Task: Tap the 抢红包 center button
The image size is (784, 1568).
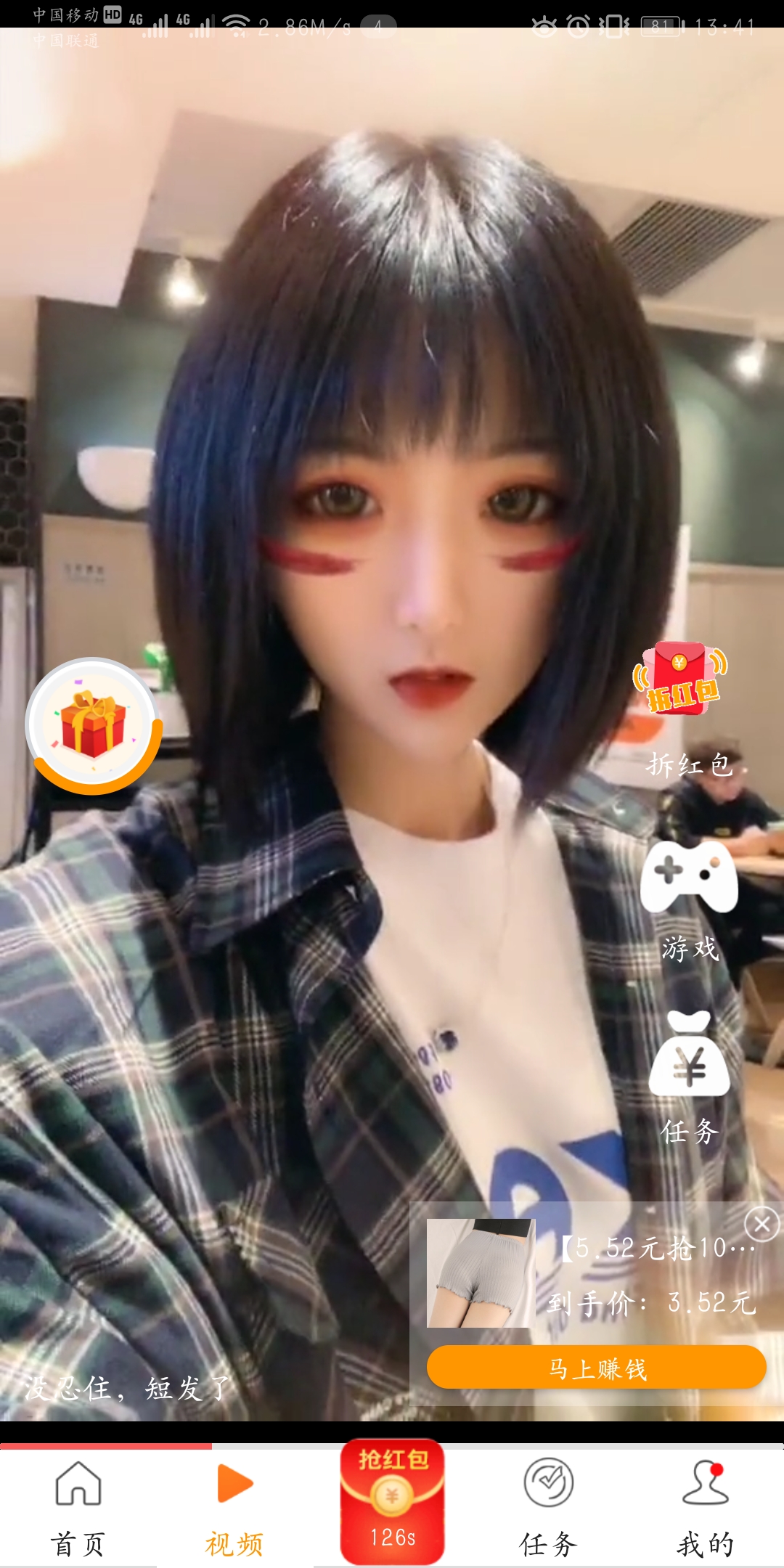Action: pyautogui.click(x=392, y=1501)
